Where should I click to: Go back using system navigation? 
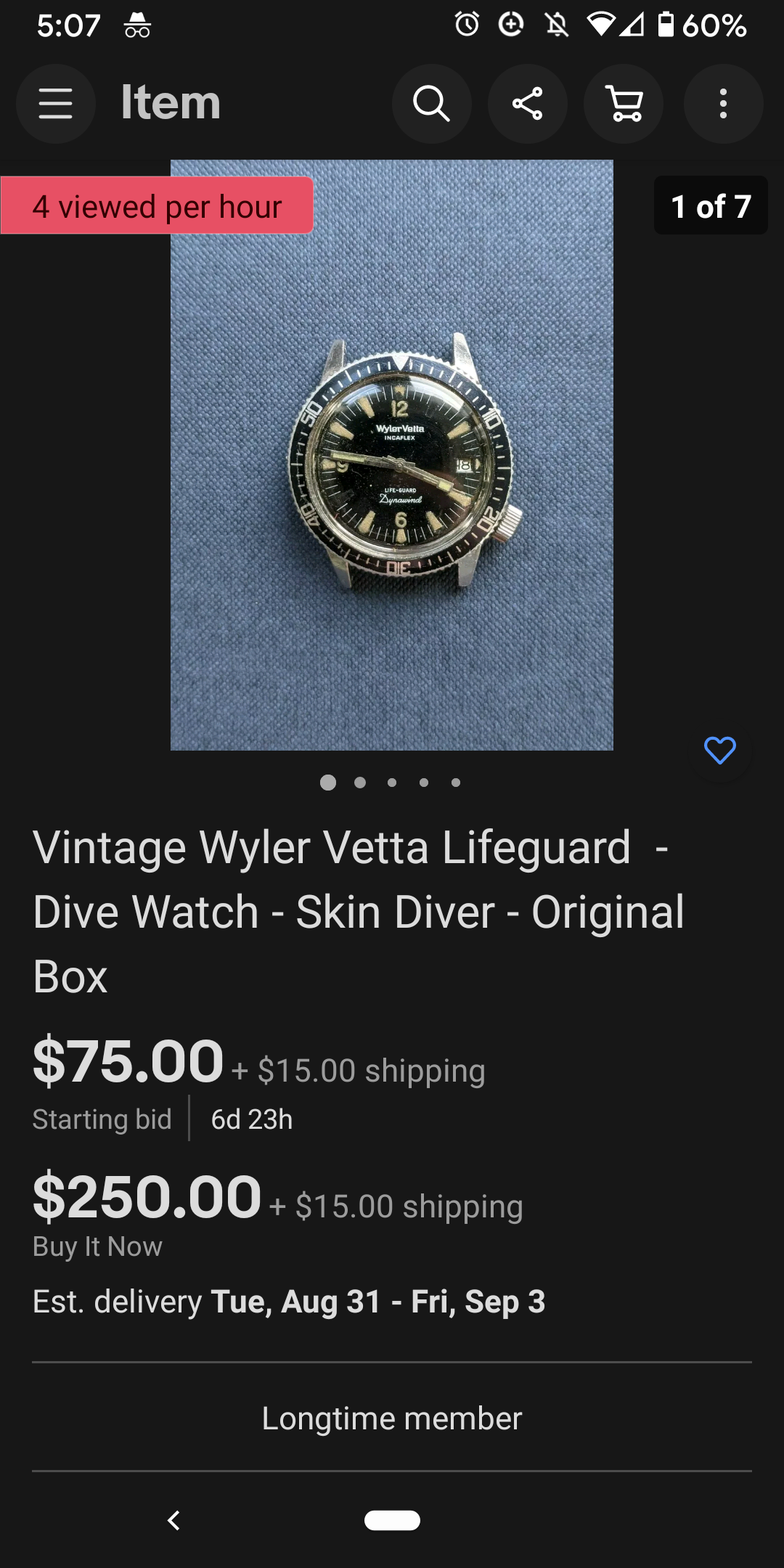[173, 1520]
